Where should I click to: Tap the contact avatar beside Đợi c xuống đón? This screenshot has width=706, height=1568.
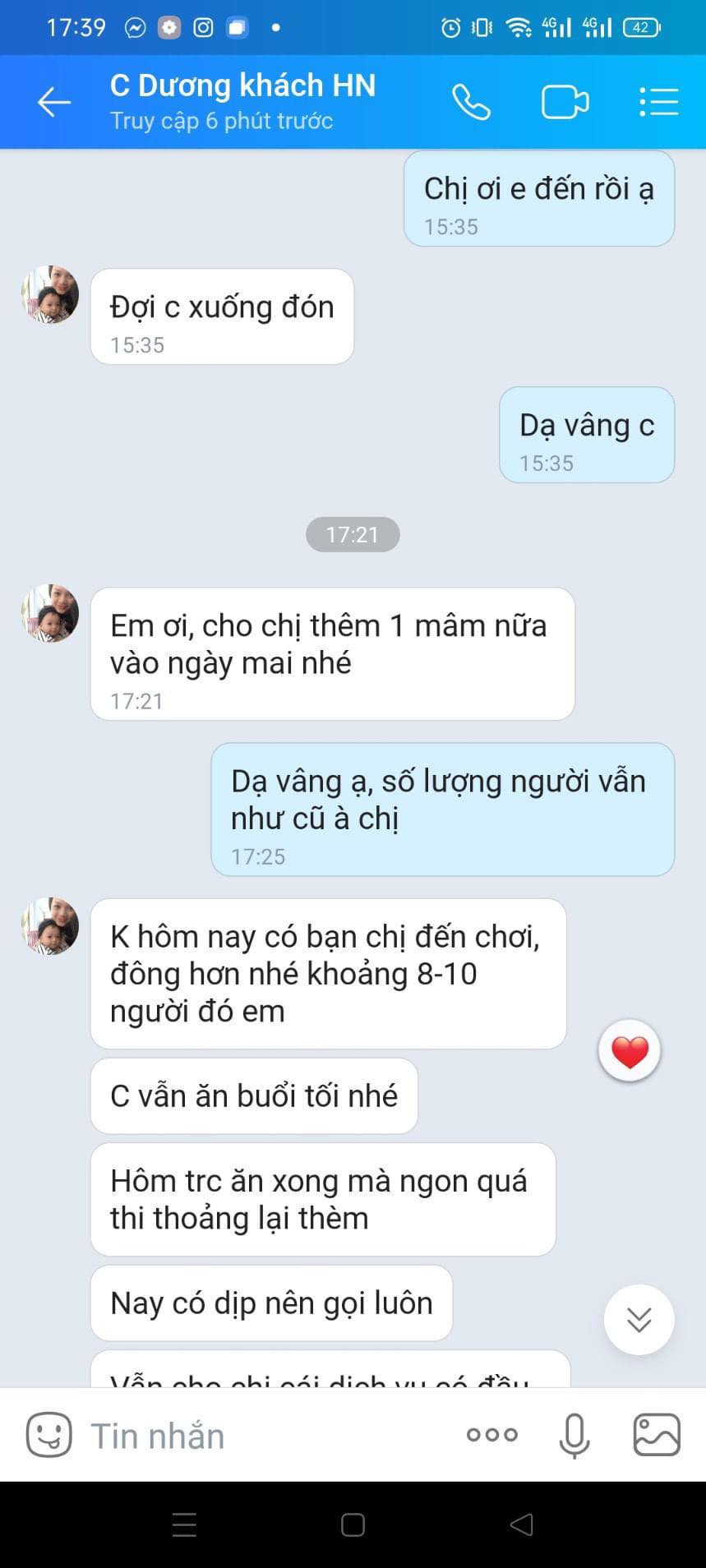pos(50,294)
